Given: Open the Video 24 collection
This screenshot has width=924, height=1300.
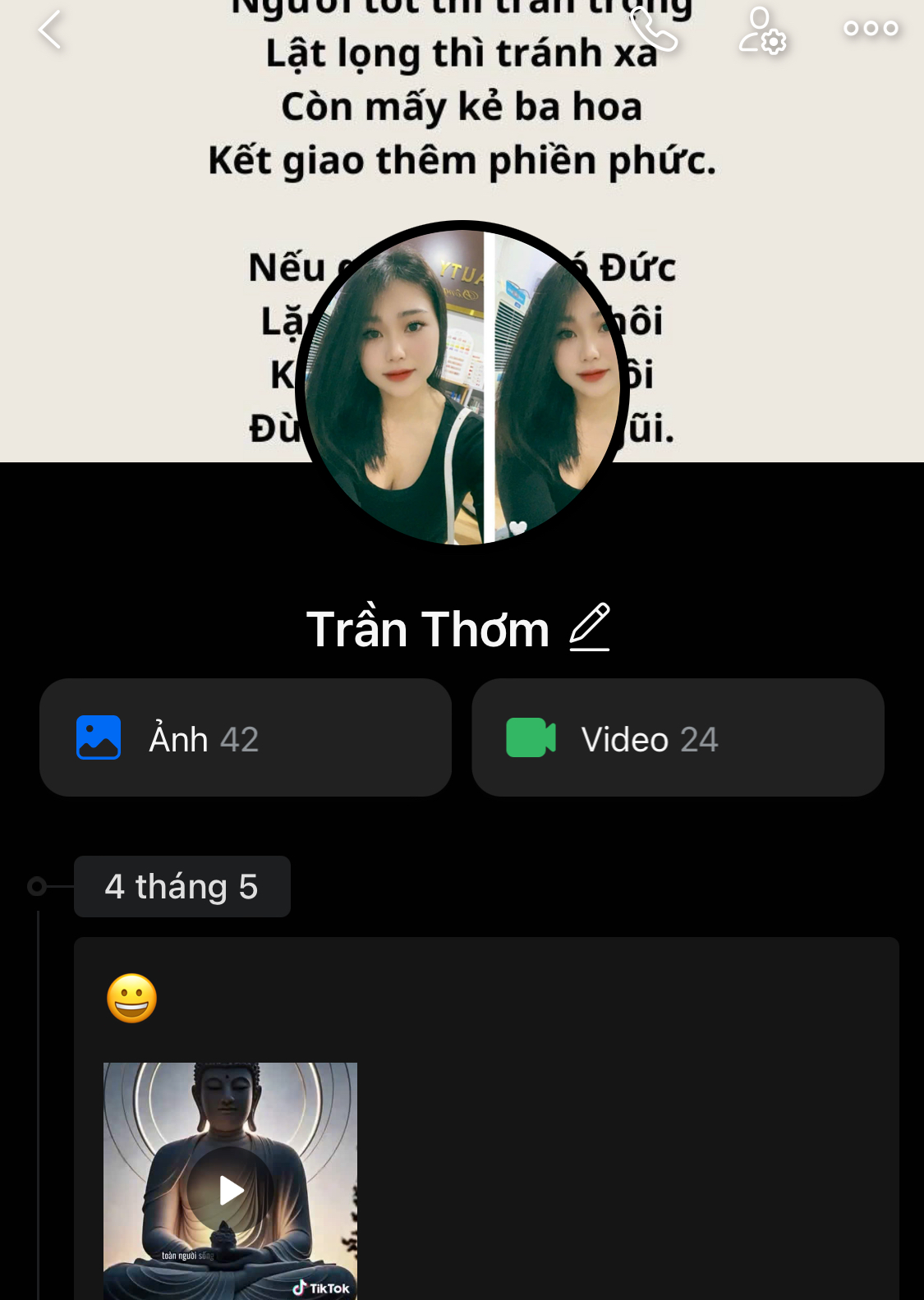Looking at the screenshot, I should click(678, 737).
